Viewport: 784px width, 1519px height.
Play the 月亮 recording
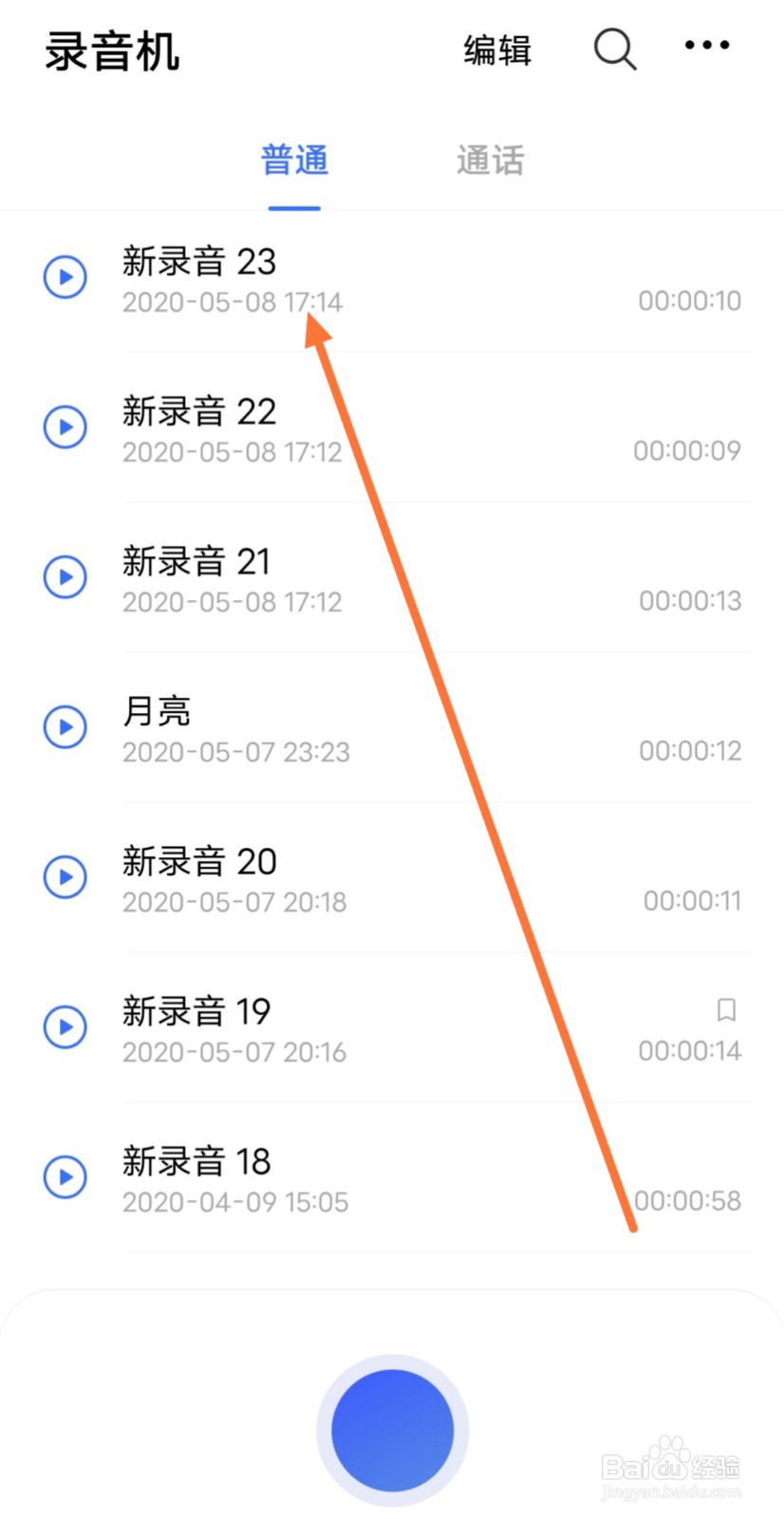(x=65, y=727)
